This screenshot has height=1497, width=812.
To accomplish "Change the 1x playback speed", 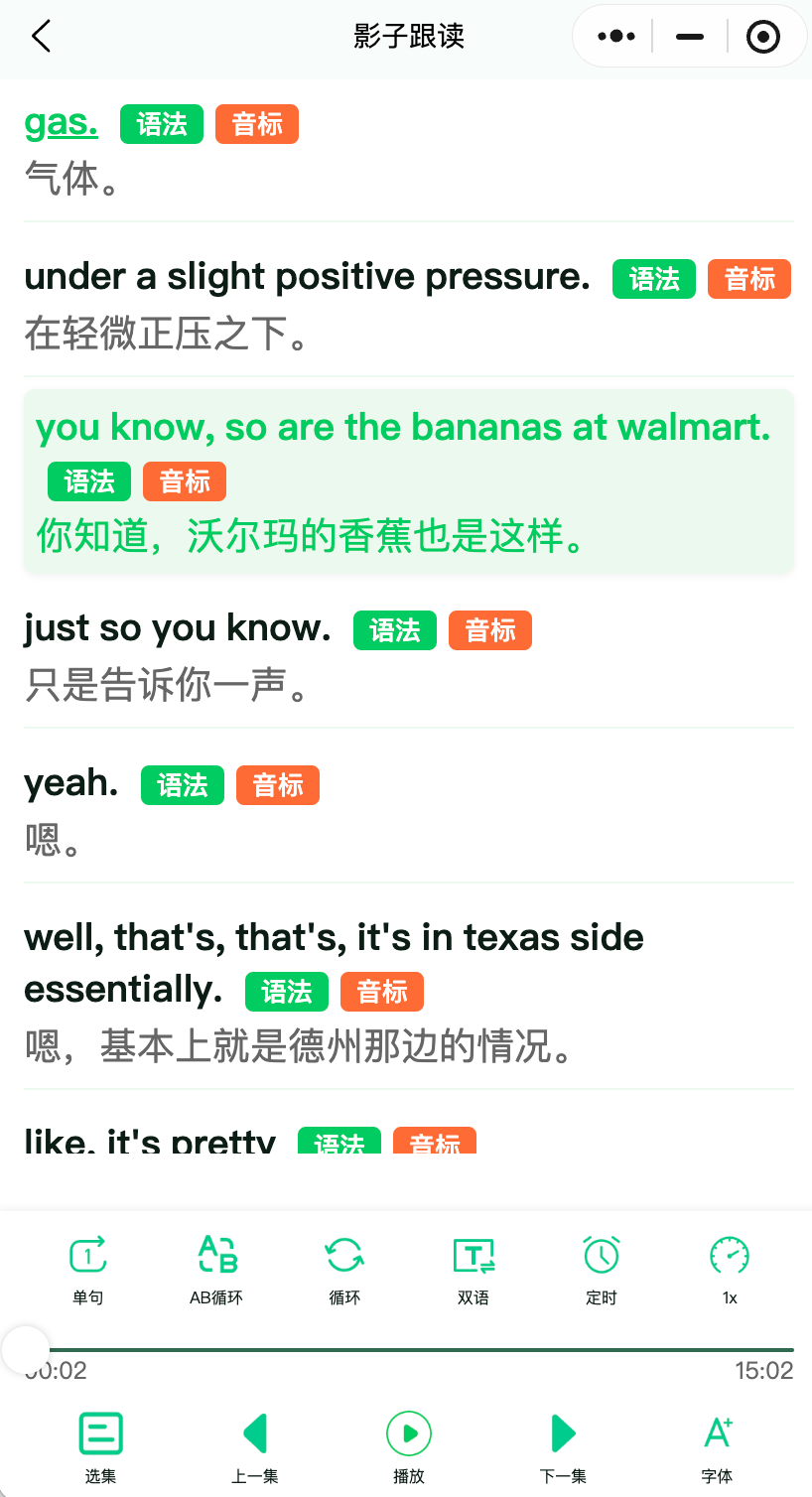I will pyautogui.click(x=730, y=1268).
